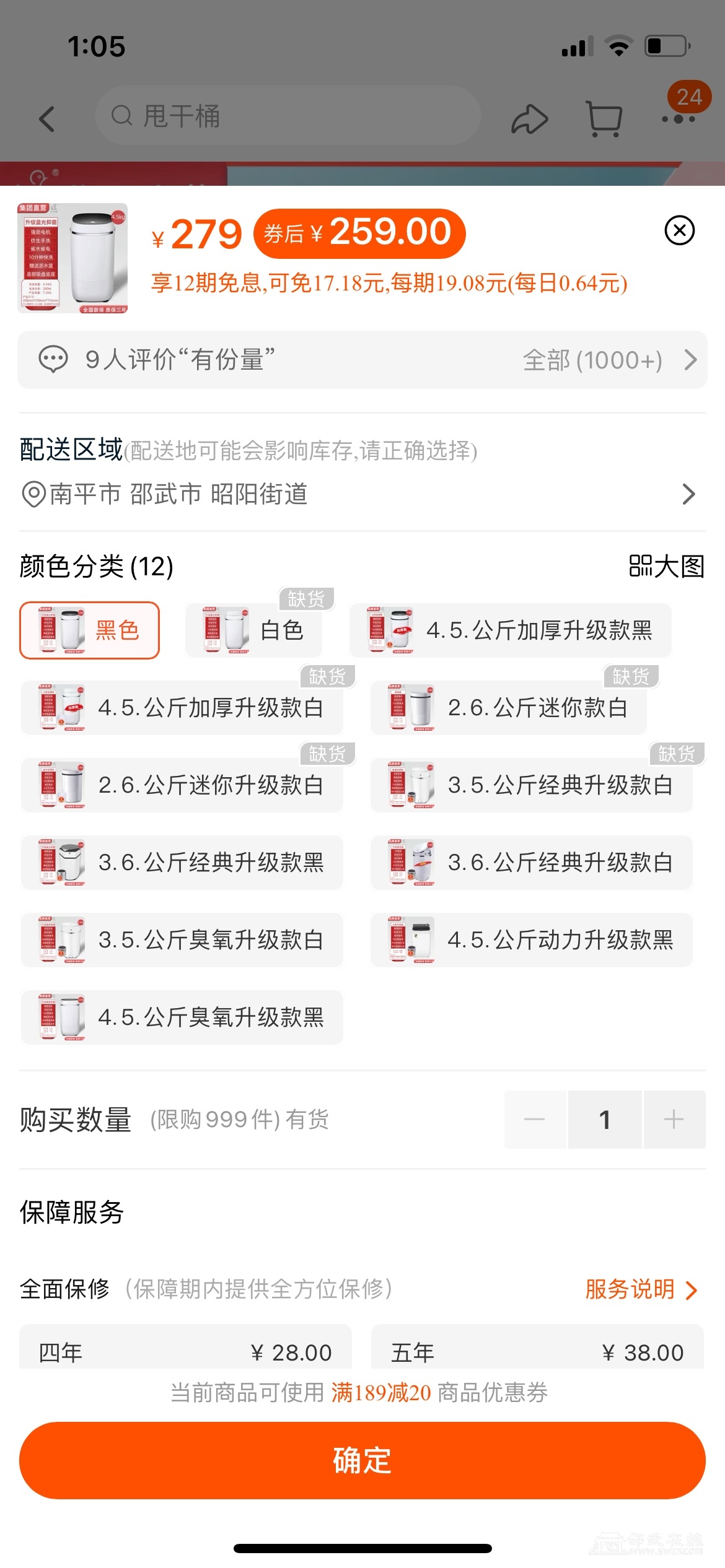Screen dimensions: 725x1568
Task: Close the product options sheet
Action: [x=679, y=230]
